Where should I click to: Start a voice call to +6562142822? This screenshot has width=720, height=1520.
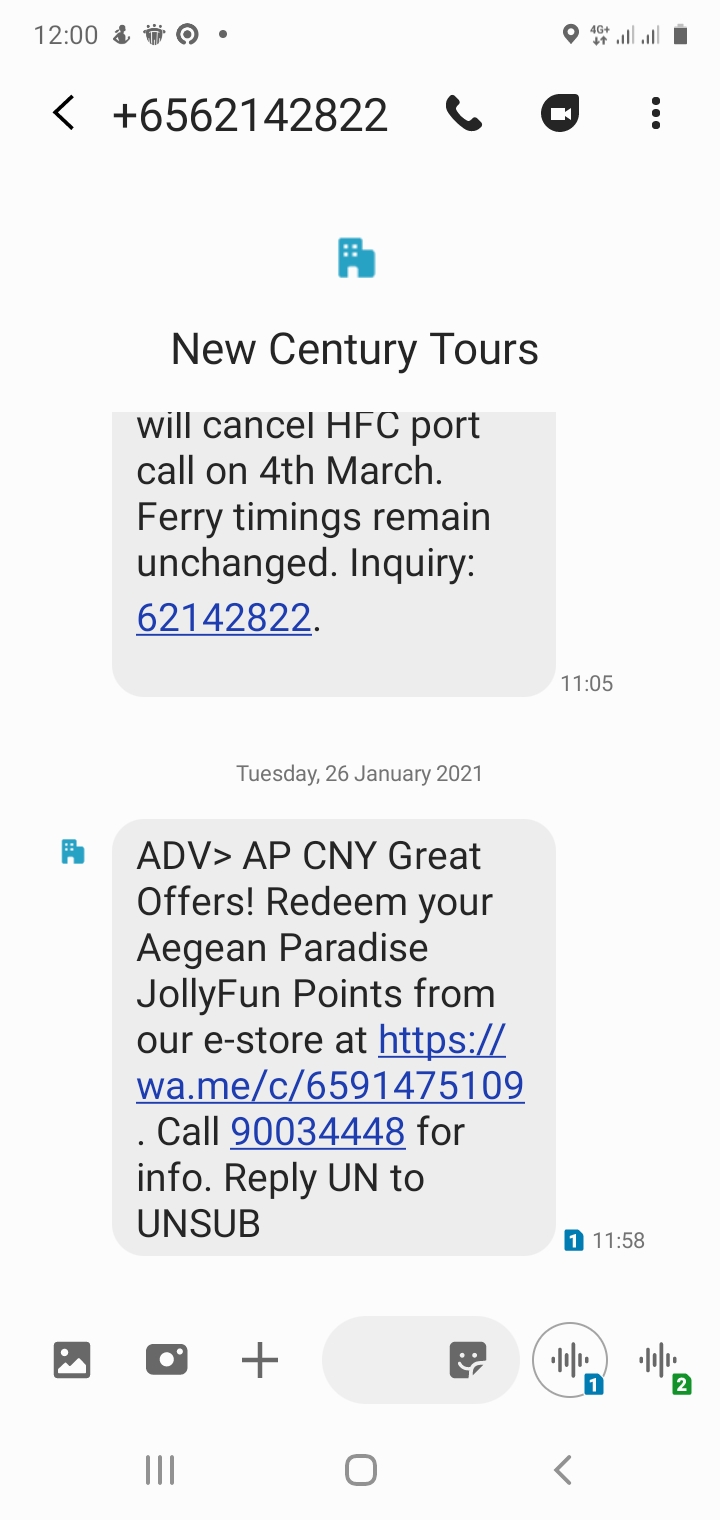click(x=463, y=114)
